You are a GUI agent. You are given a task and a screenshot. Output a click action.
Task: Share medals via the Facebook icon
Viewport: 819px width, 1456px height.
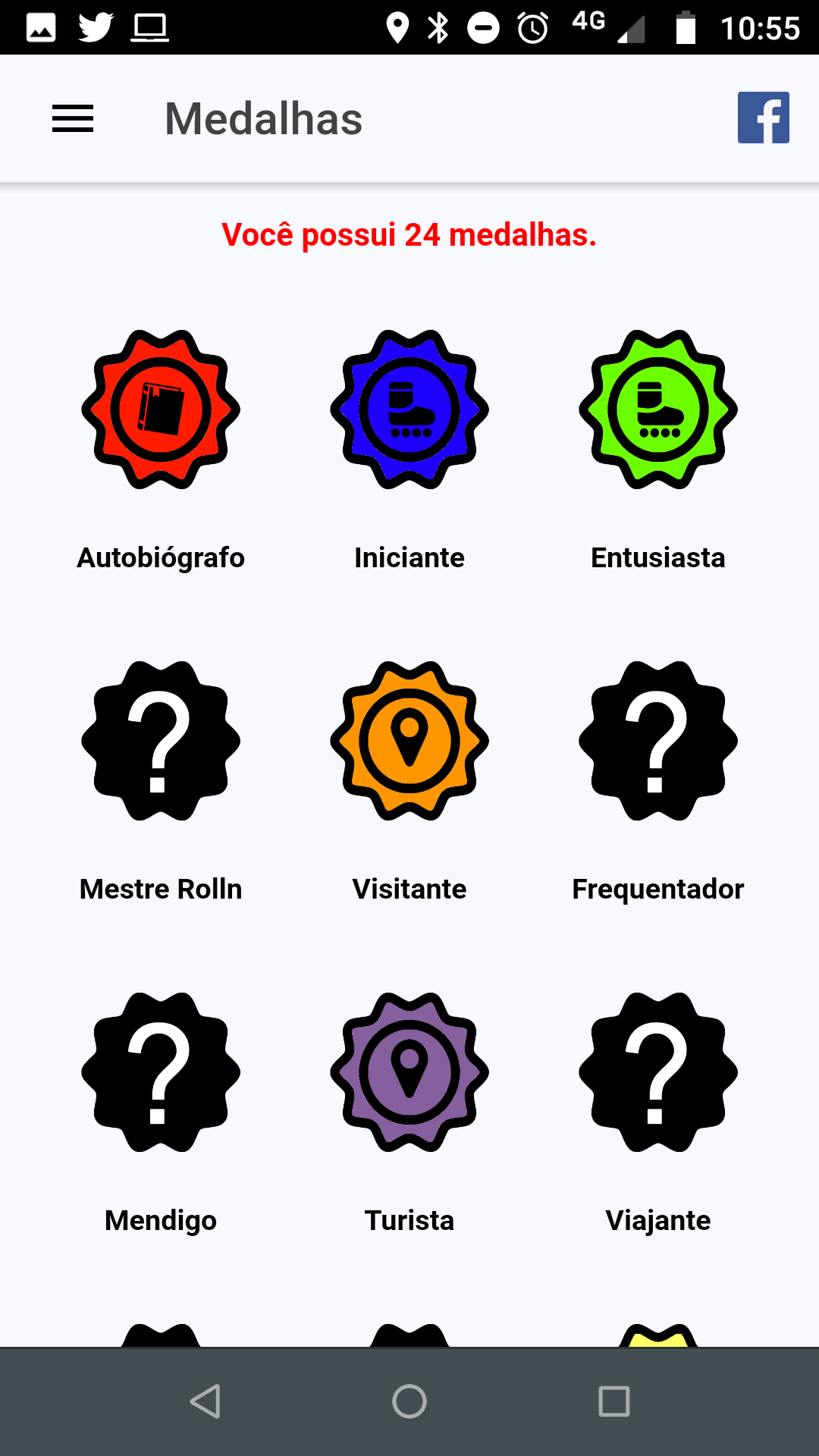coord(763,118)
